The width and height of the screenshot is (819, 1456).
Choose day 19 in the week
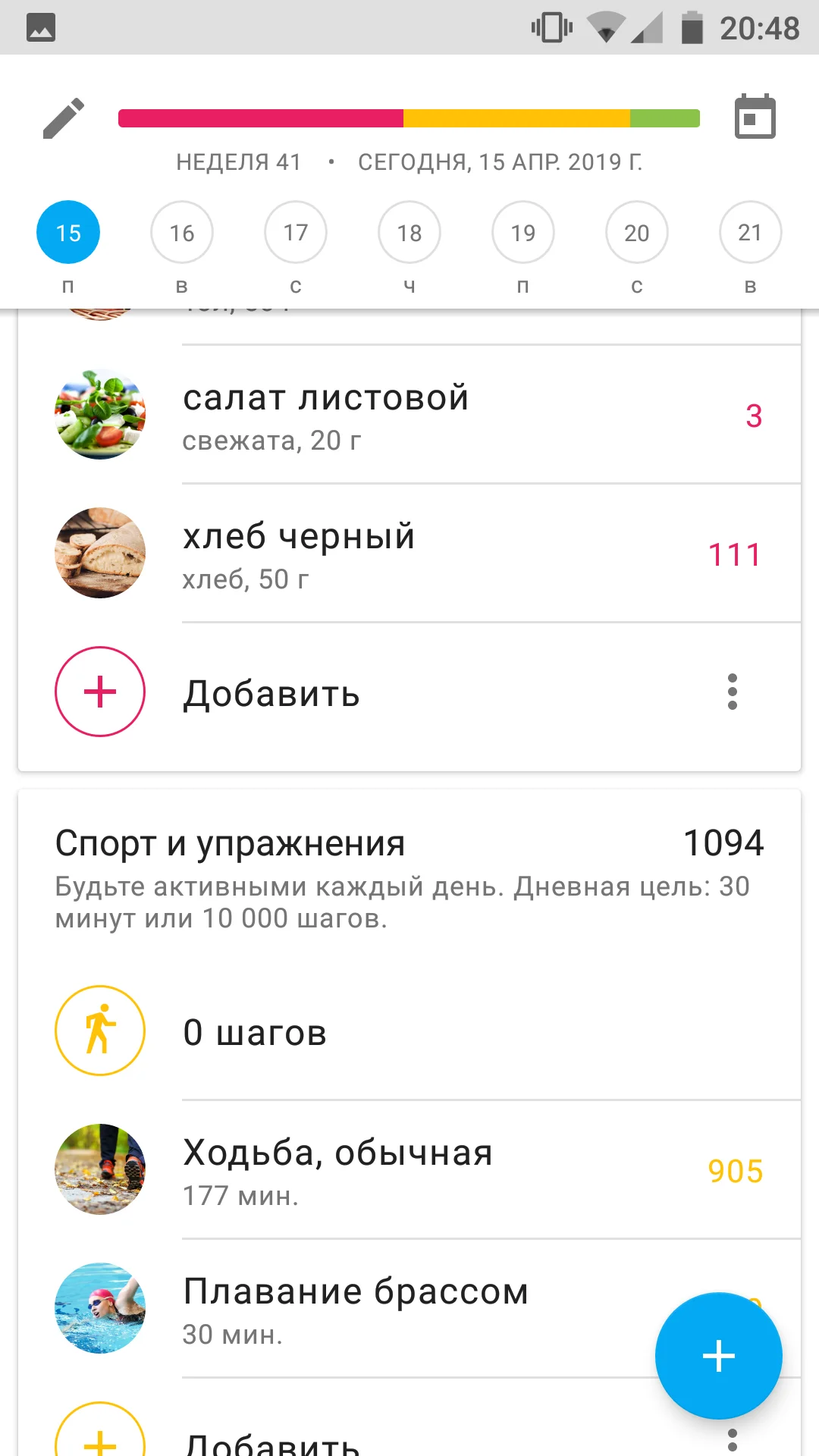point(523,233)
